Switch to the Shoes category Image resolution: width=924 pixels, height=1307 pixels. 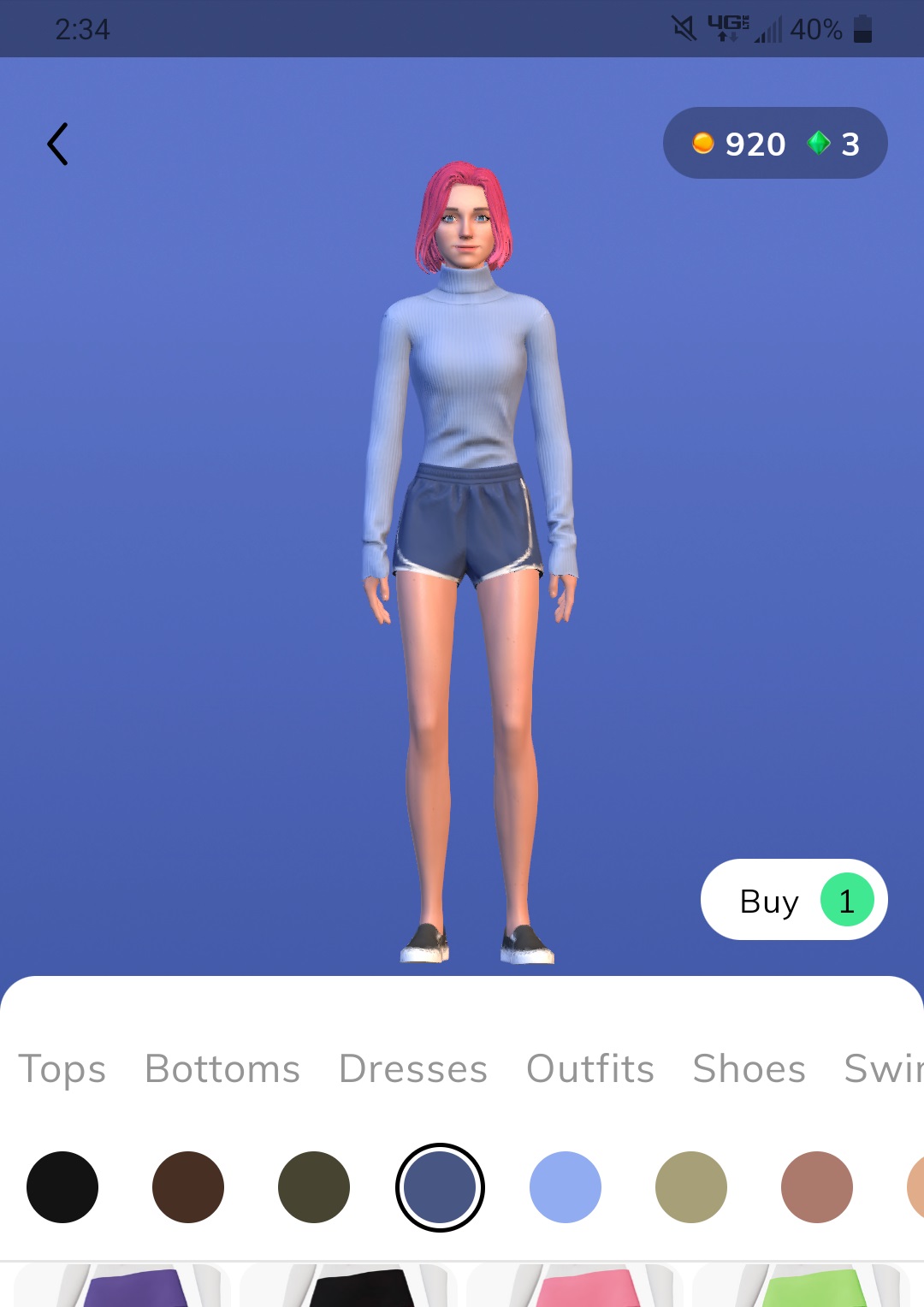[749, 1068]
